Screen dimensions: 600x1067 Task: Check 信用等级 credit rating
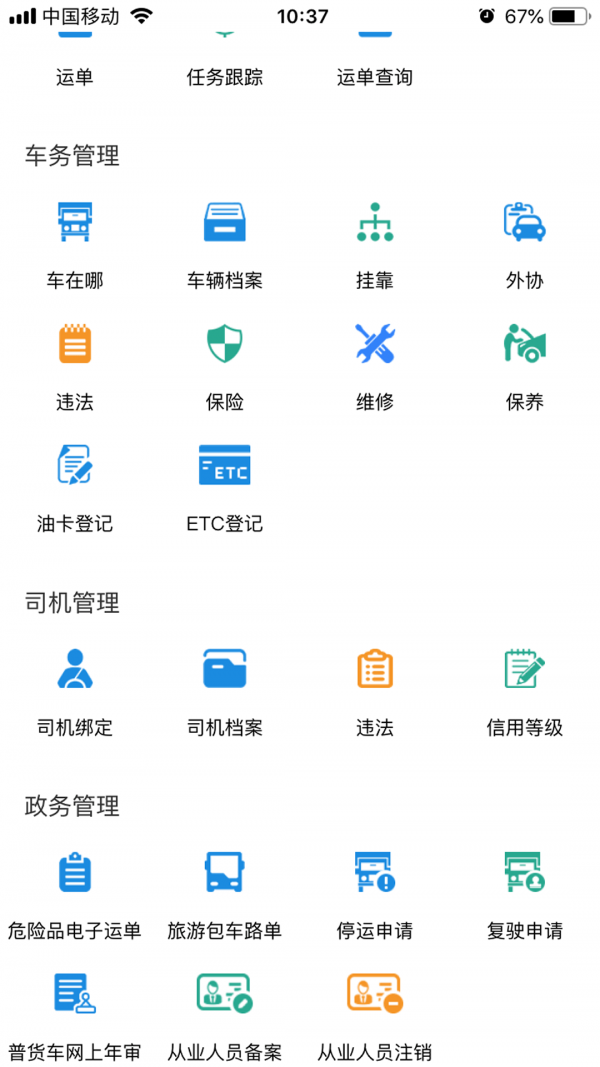click(525, 688)
